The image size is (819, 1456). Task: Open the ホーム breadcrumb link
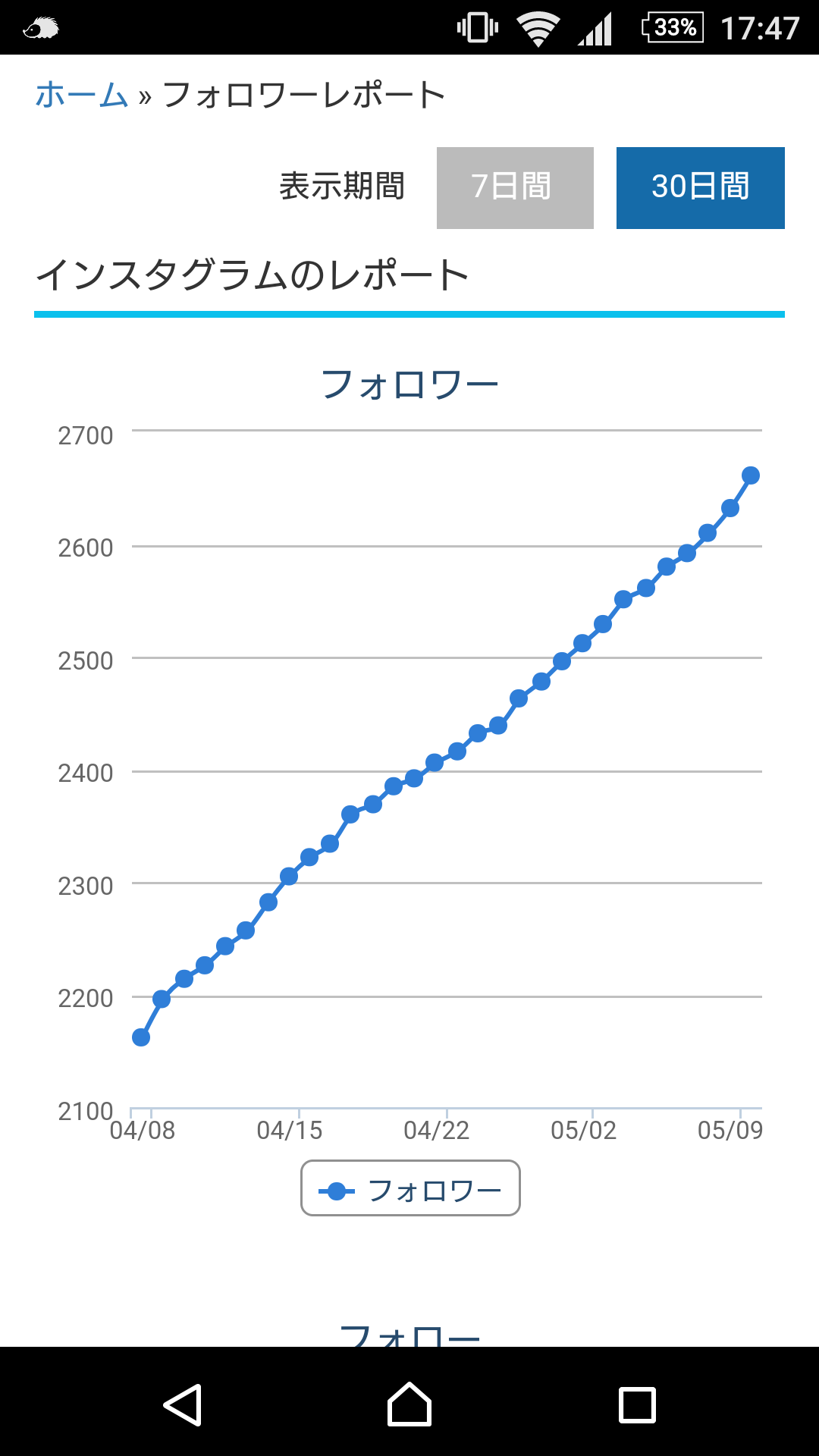pos(81,96)
